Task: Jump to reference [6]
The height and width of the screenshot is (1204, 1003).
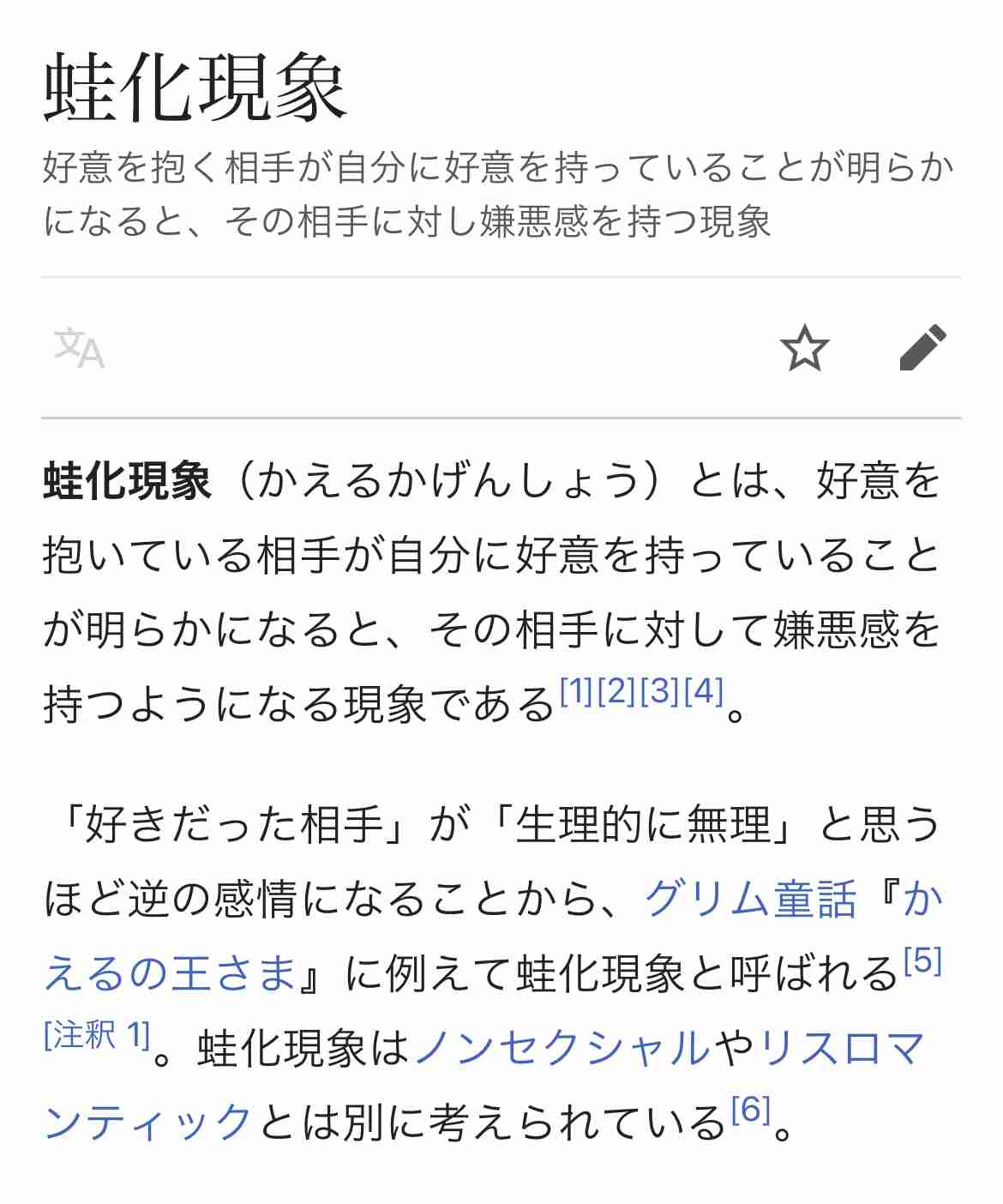Action: (750, 1111)
